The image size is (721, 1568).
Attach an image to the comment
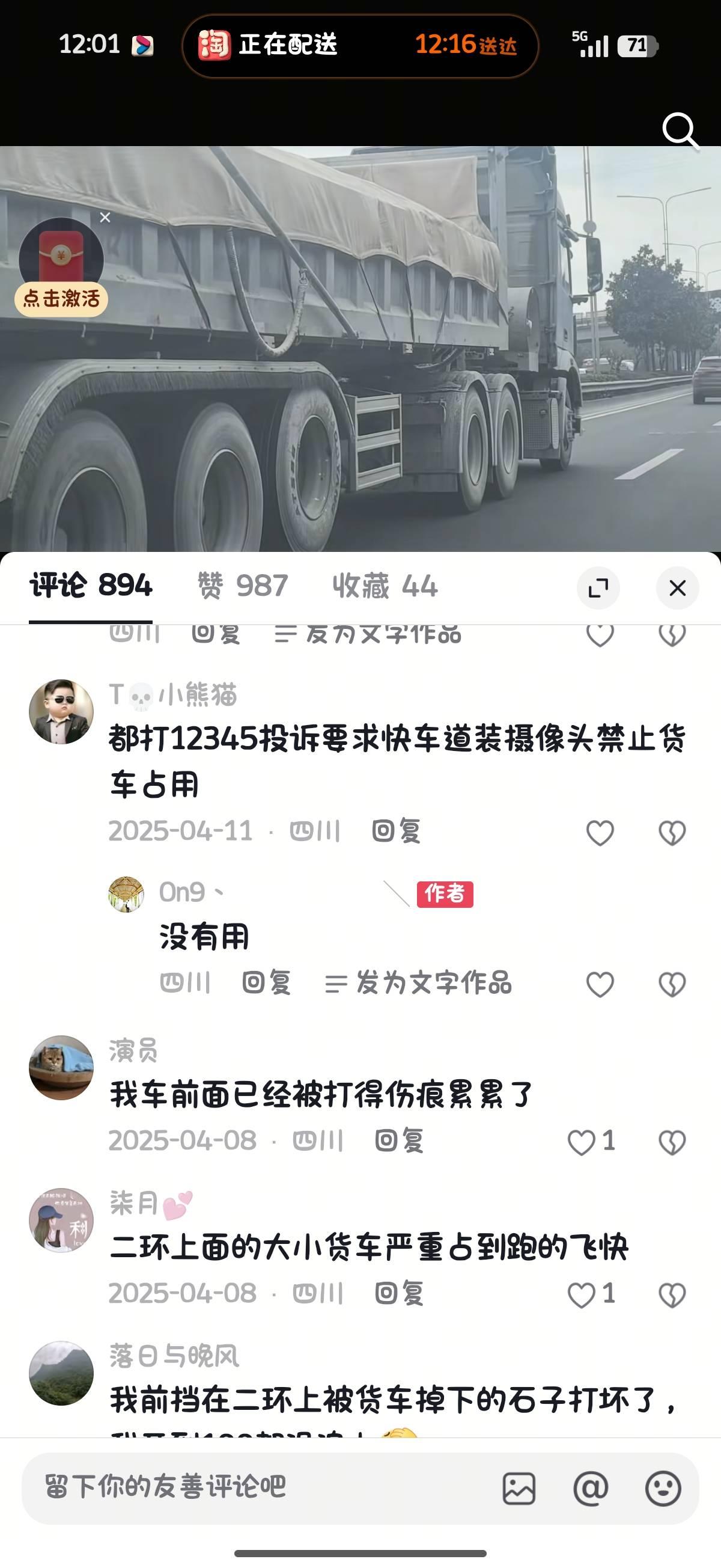(x=519, y=1488)
